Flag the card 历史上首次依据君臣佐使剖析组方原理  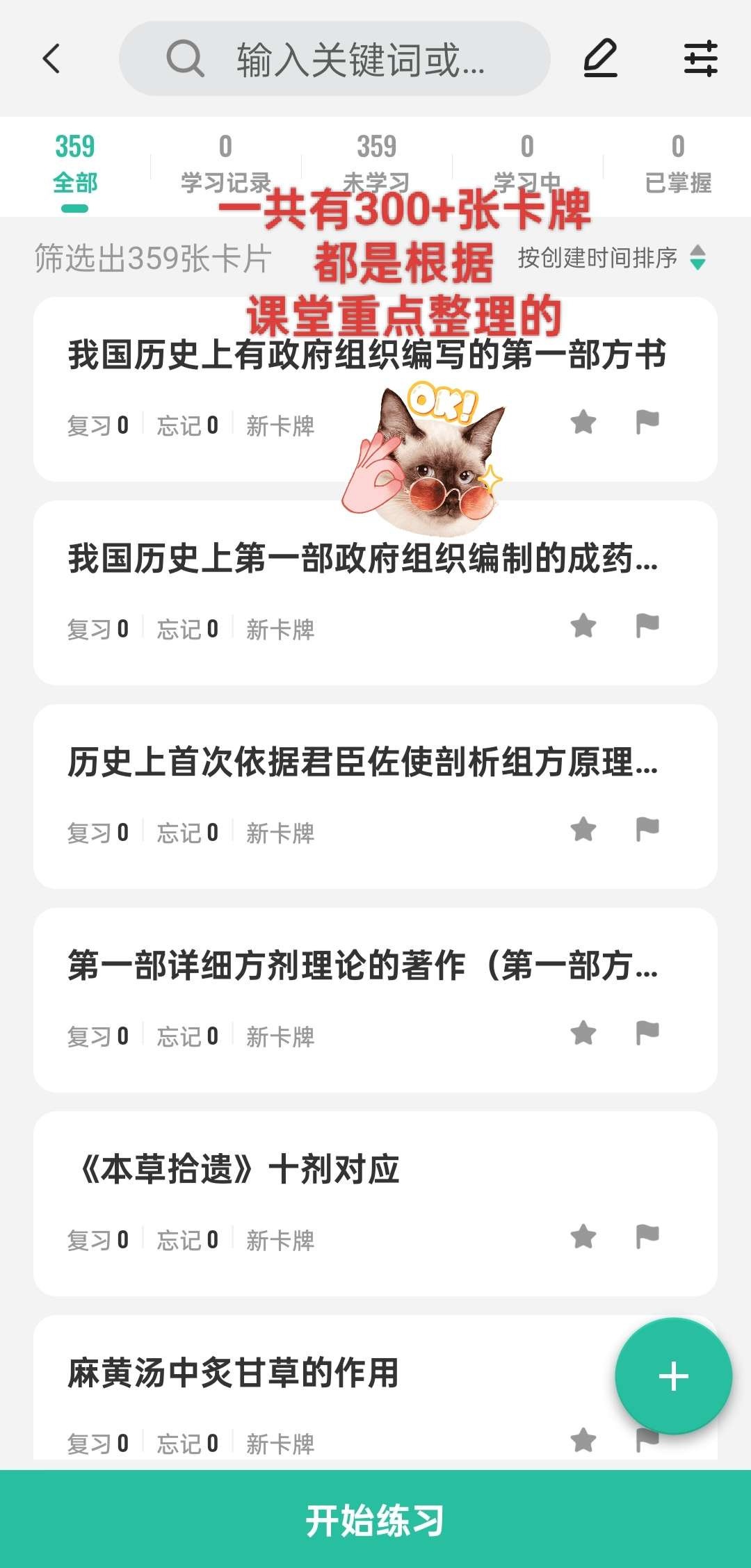647,828
